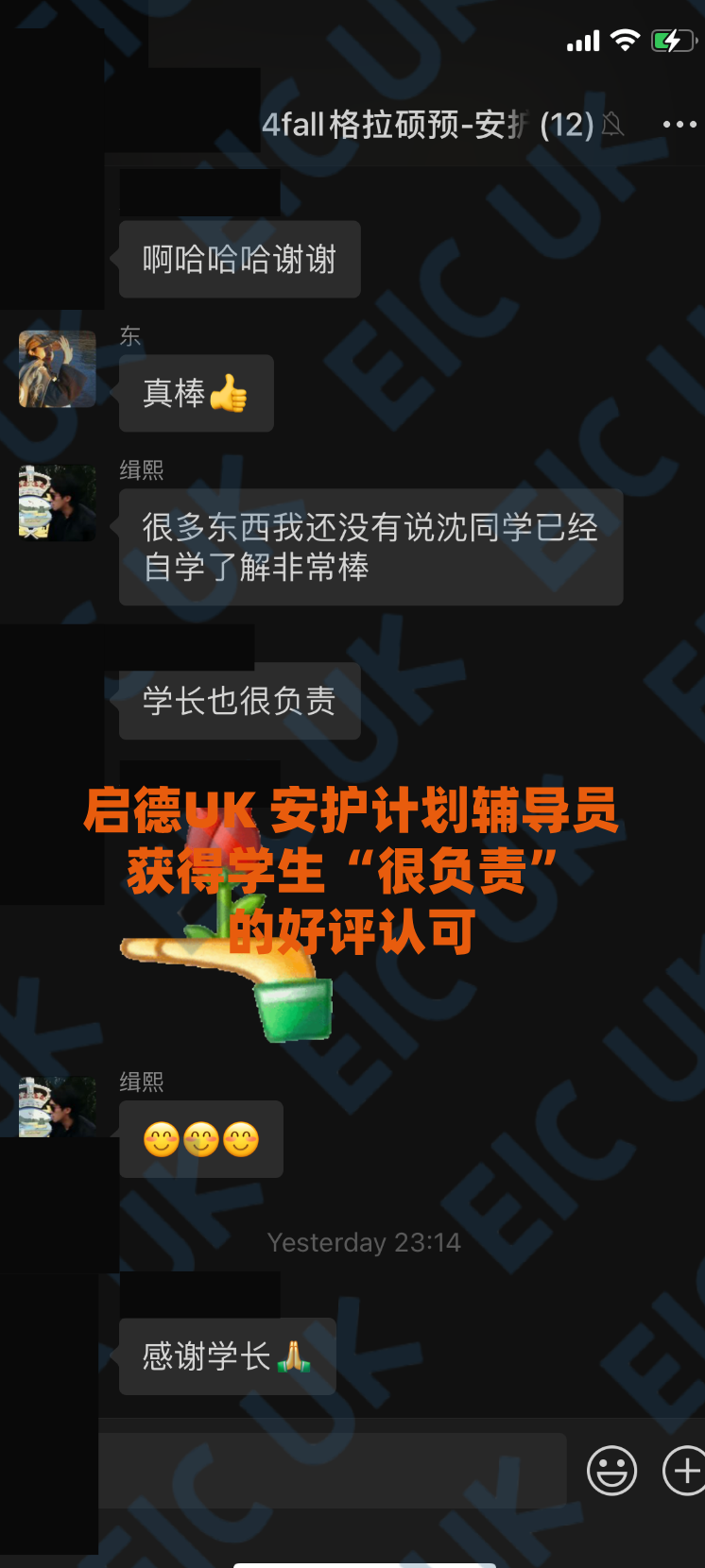The width and height of the screenshot is (705, 1568).
Task: Focus the message input field
Action: pyautogui.click(x=331, y=1471)
